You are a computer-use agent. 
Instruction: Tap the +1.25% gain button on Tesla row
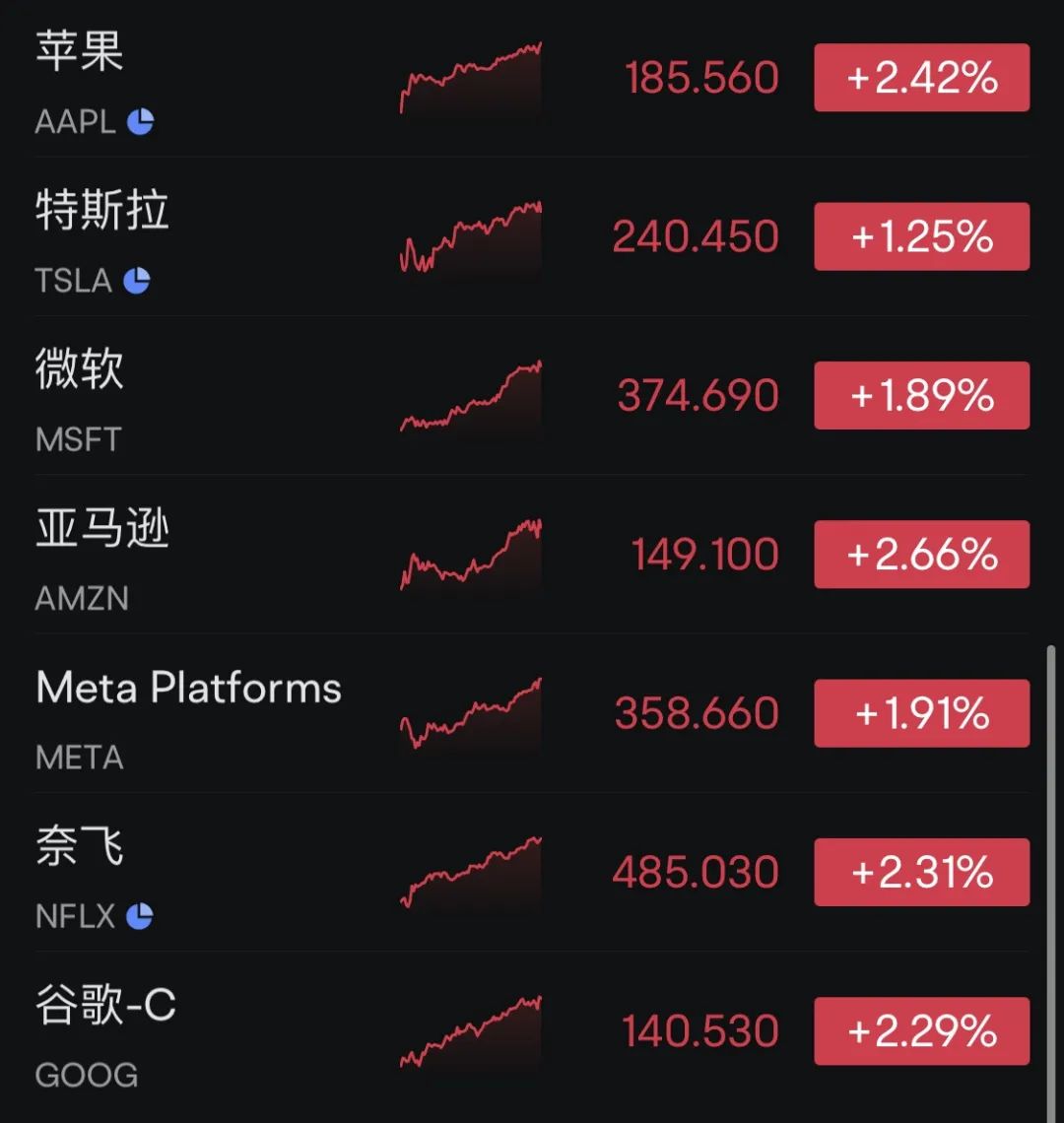(921, 236)
